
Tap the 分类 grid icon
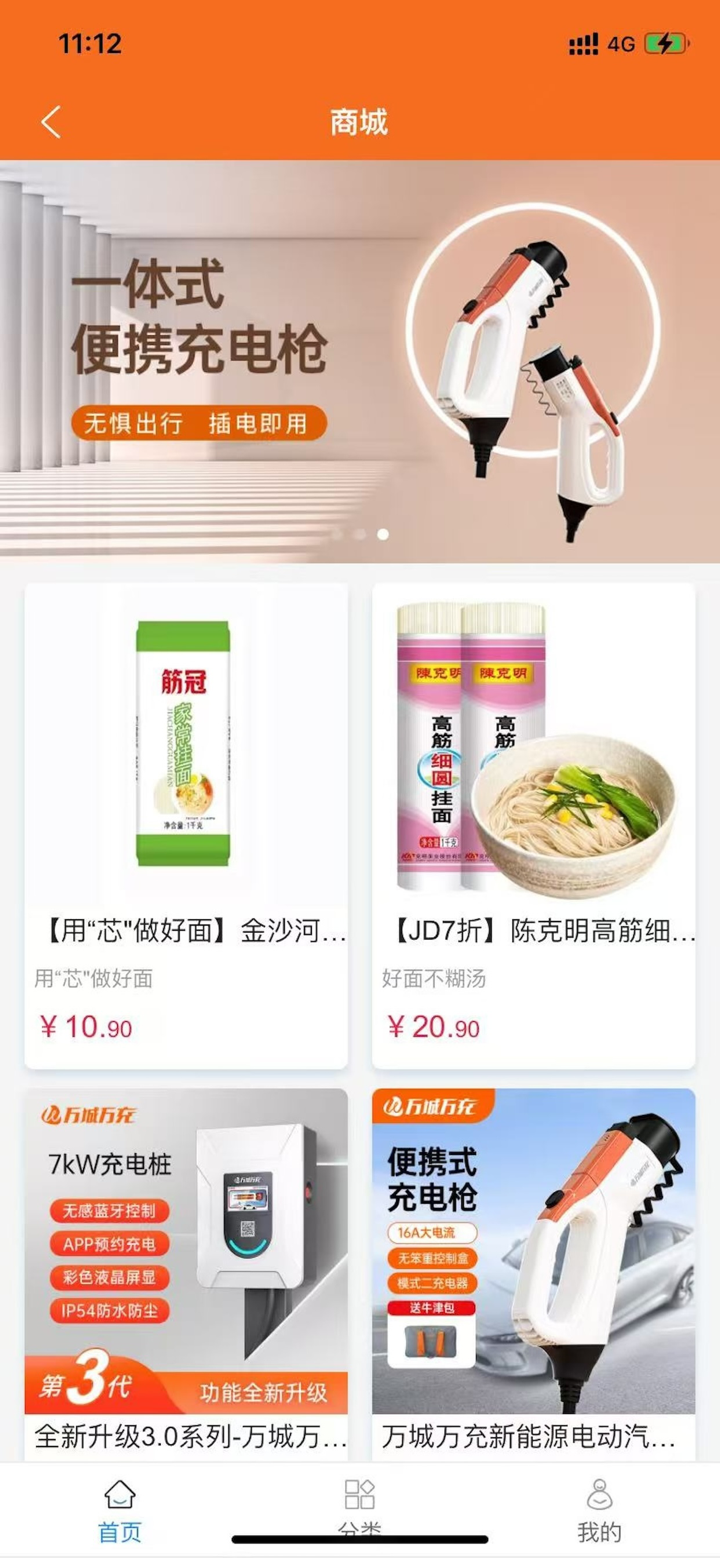coord(360,1494)
